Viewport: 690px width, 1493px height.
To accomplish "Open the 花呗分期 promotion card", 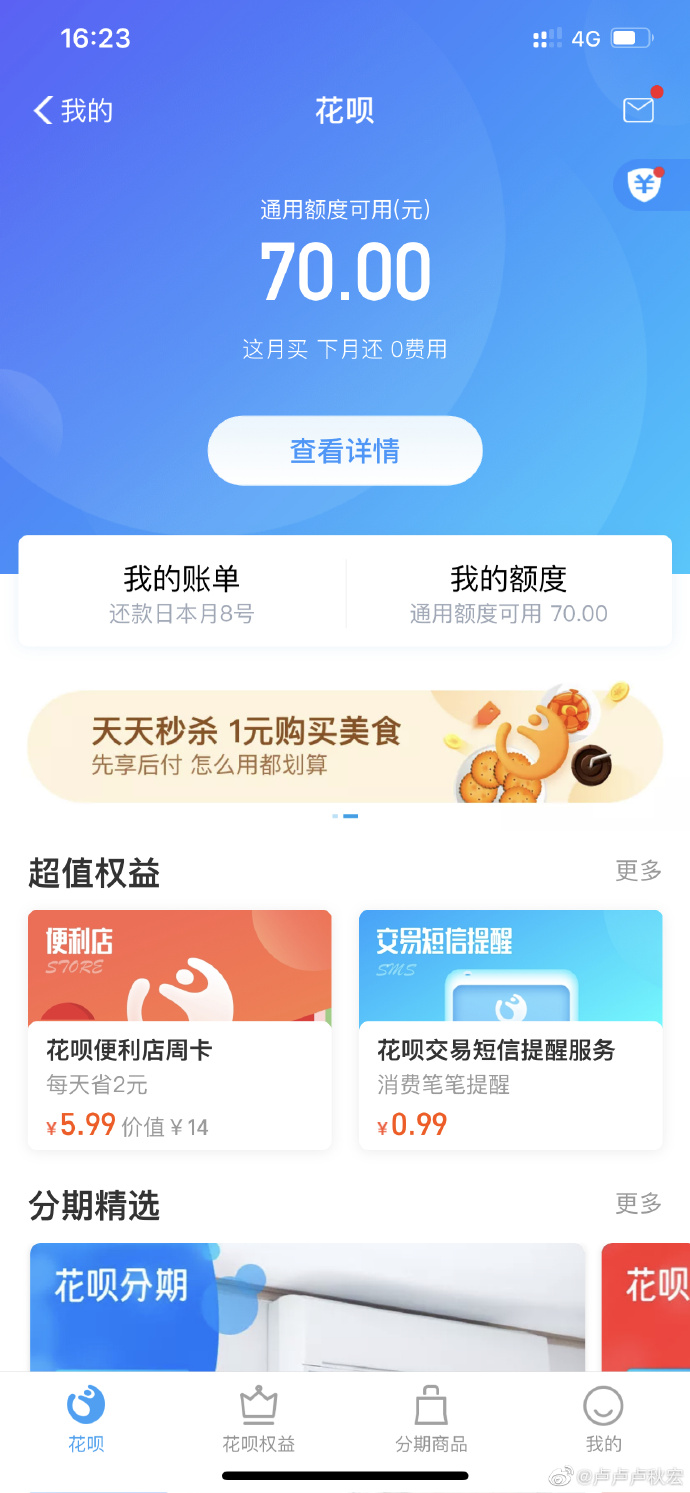I will pos(306,1306).
